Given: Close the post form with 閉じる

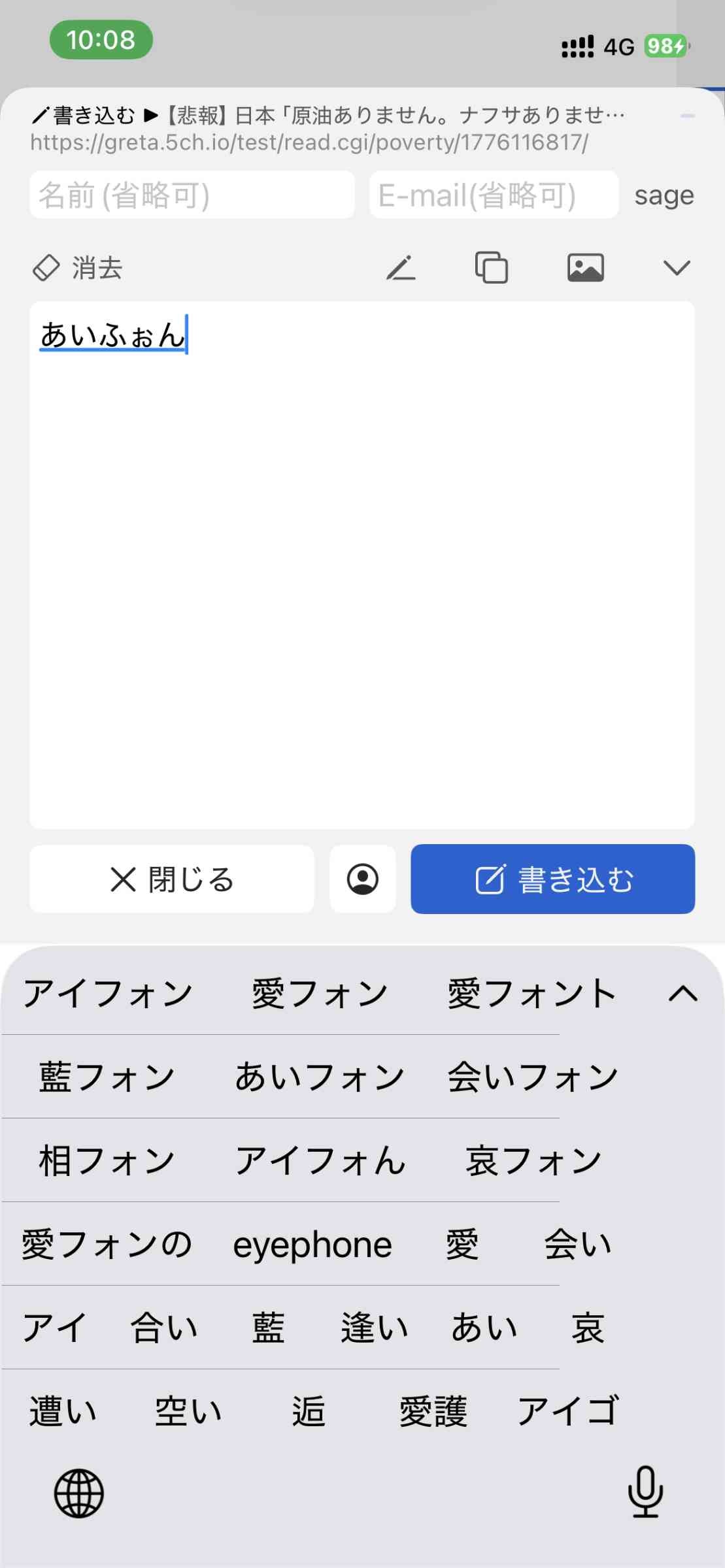Looking at the screenshot, I should (171, 879).
